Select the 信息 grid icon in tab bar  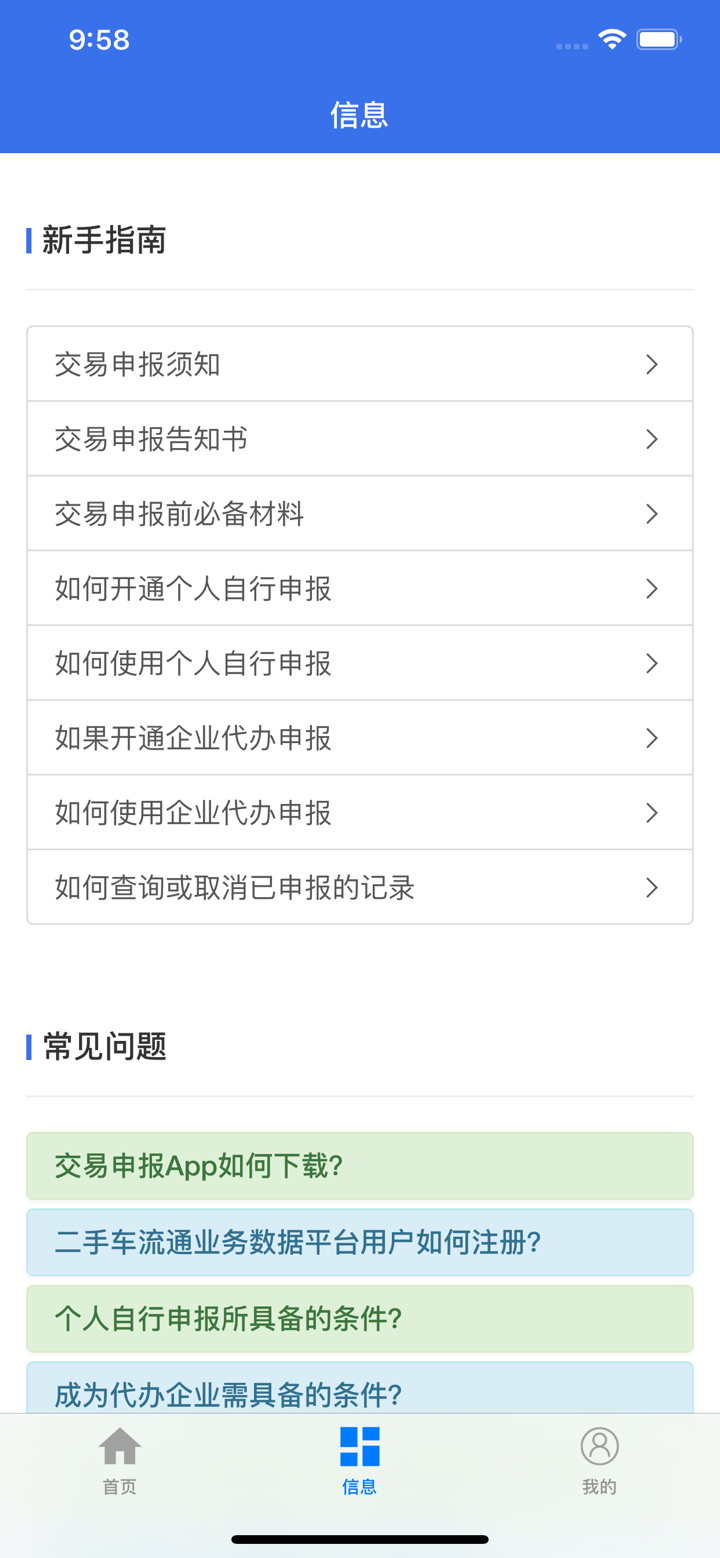click(x=359, y=1446)
